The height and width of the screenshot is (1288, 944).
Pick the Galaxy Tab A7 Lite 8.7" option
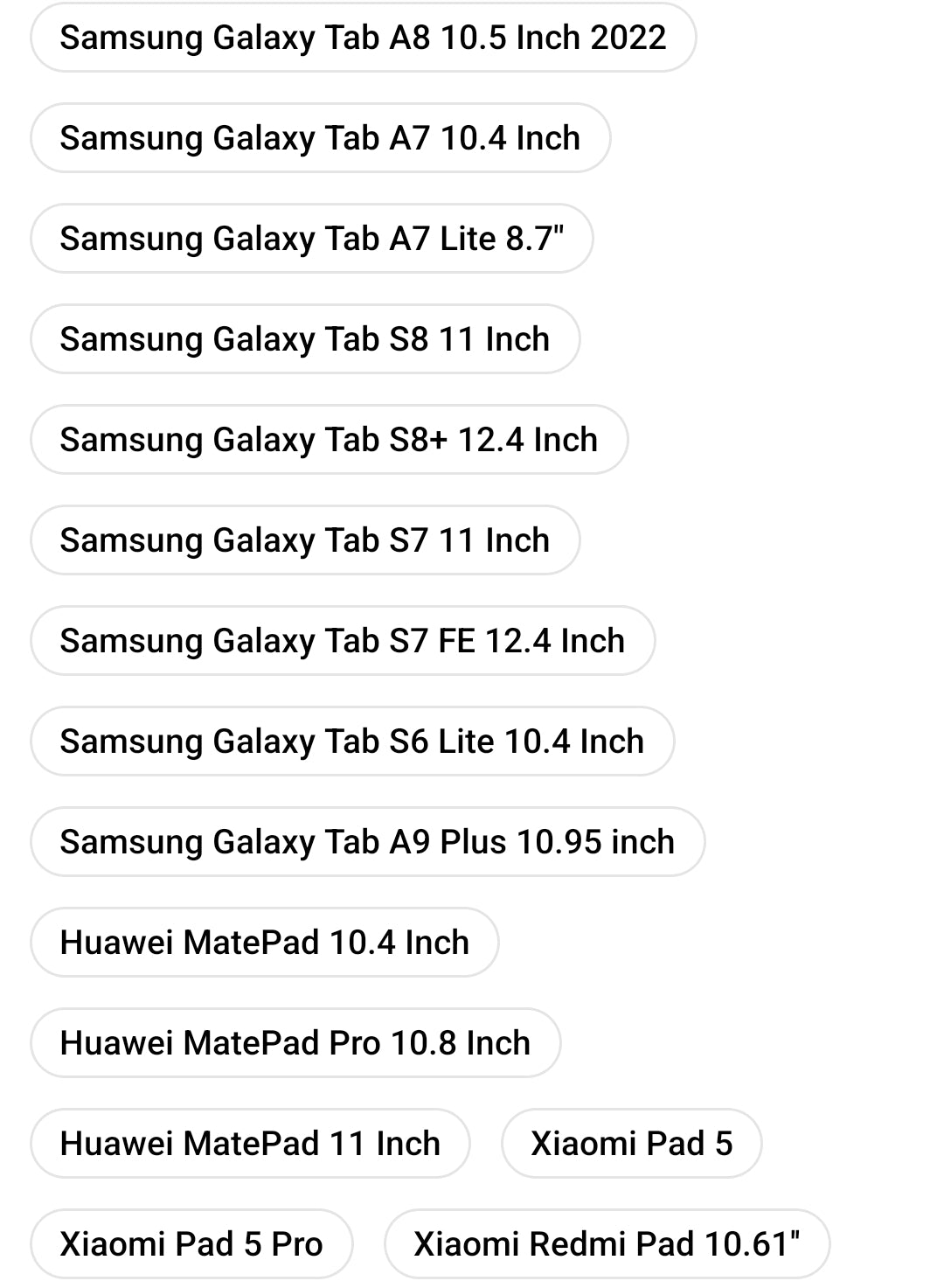(x=311, y=239)
